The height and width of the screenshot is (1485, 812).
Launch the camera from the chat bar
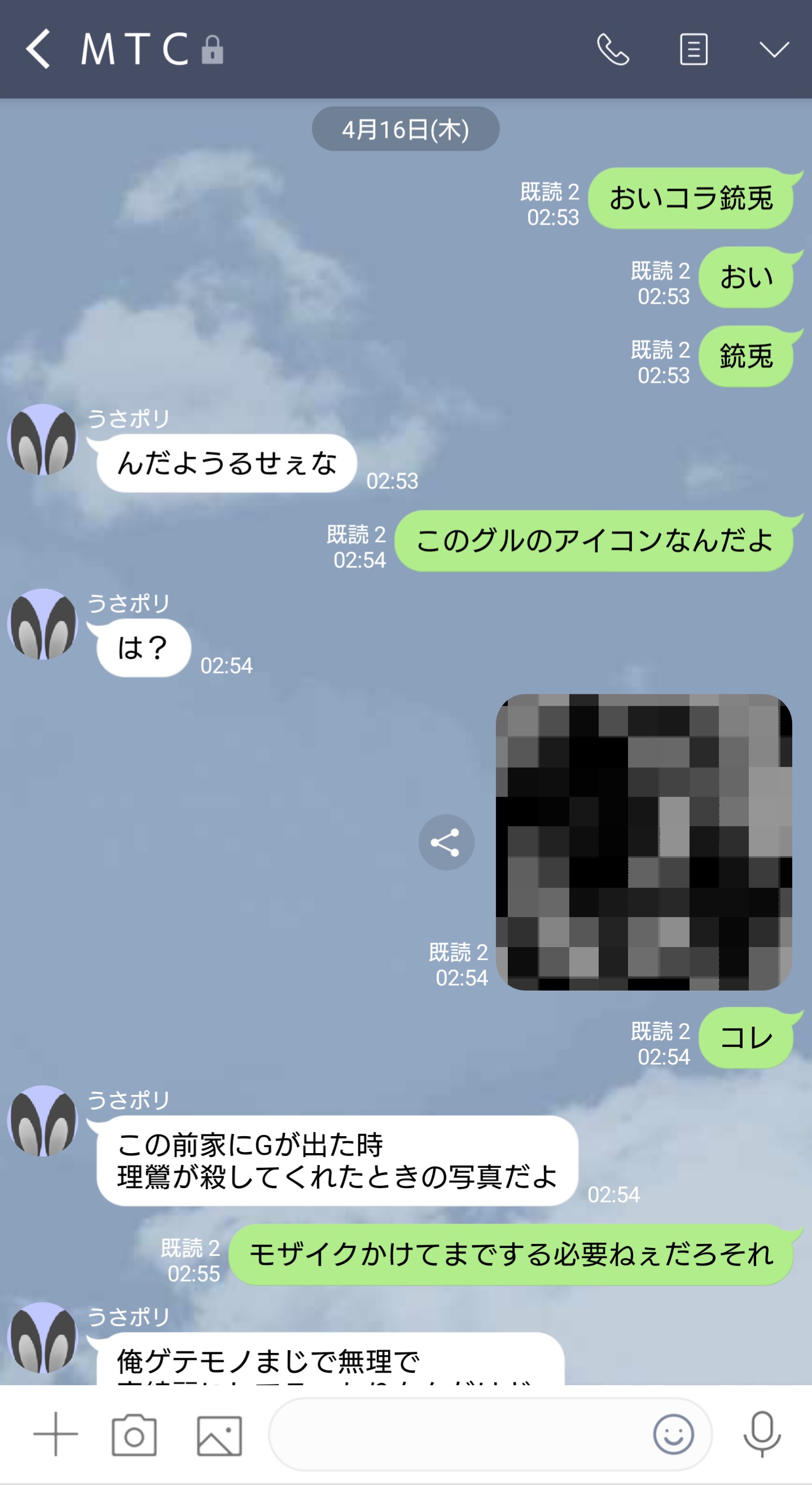134,1434
